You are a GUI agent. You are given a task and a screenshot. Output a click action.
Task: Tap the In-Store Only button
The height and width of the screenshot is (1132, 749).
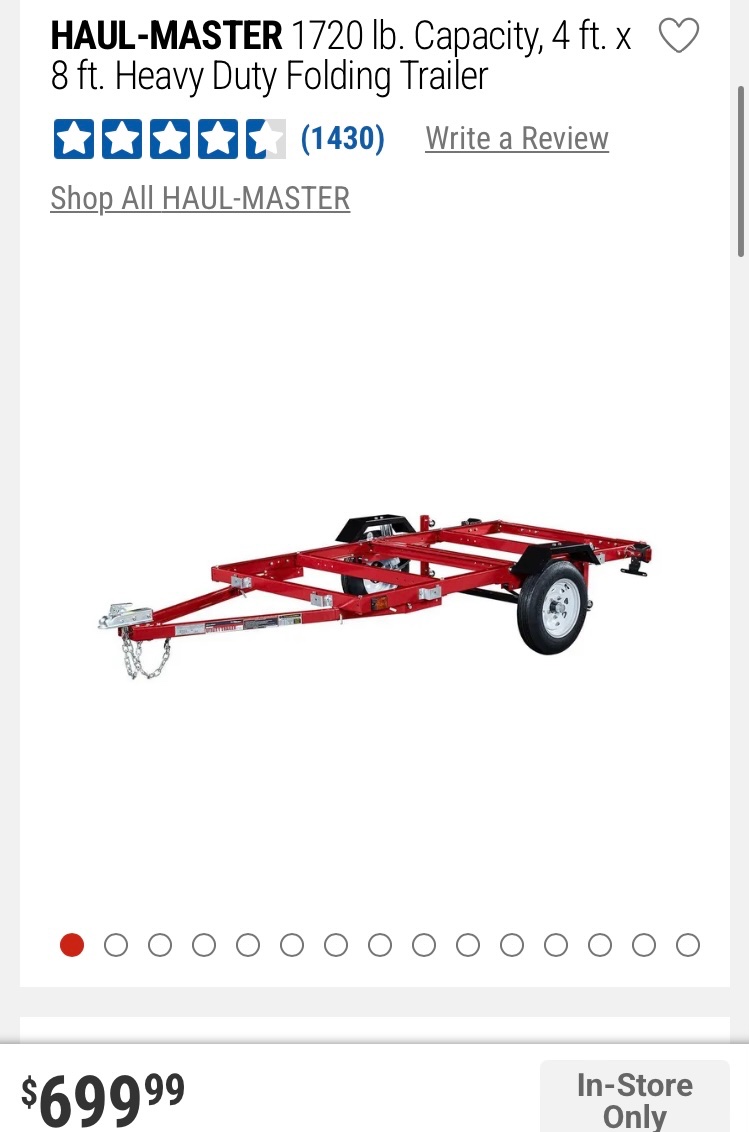click(634, 1098)
